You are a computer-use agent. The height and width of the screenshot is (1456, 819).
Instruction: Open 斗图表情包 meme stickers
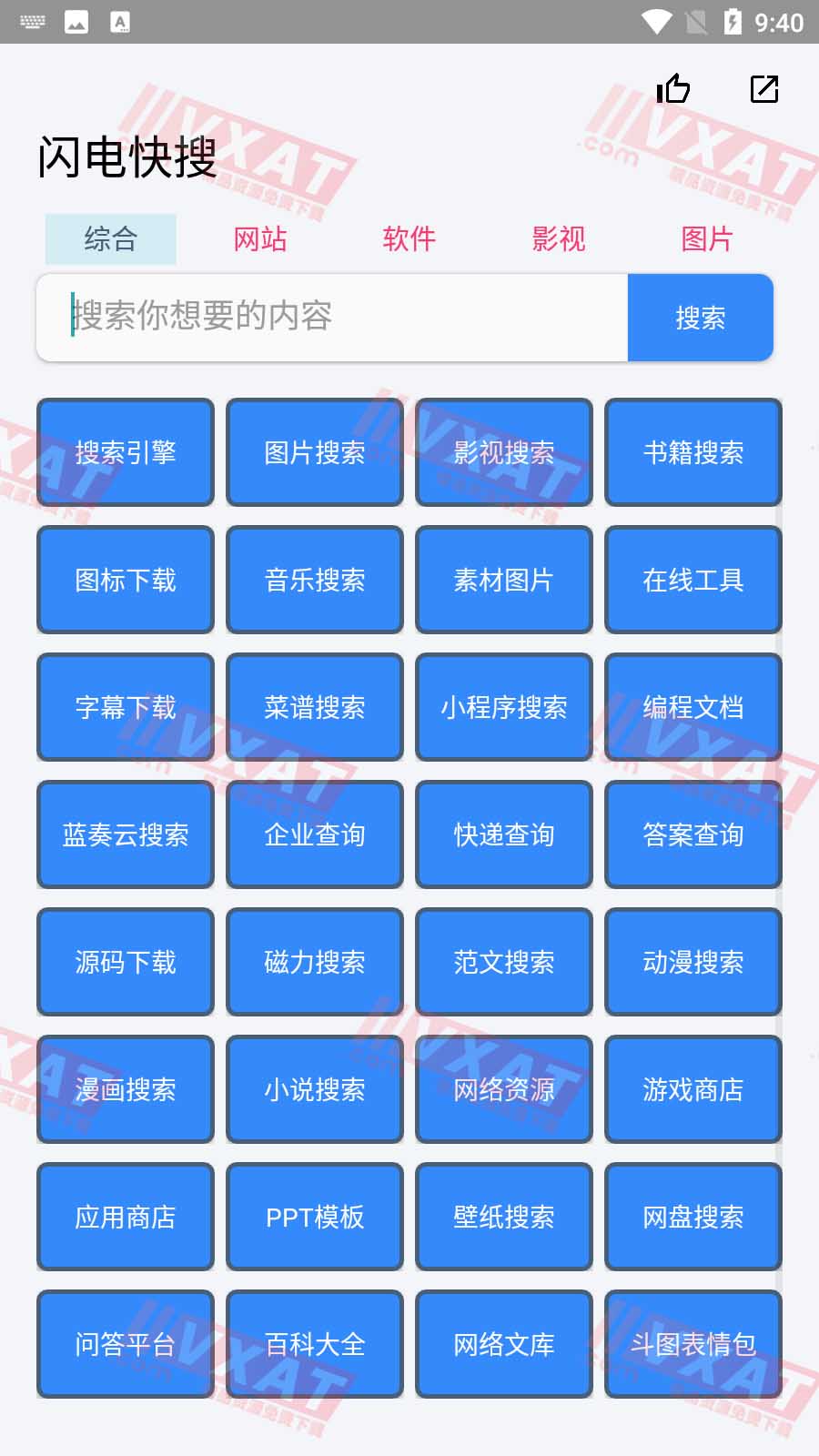coord(693,1344)
